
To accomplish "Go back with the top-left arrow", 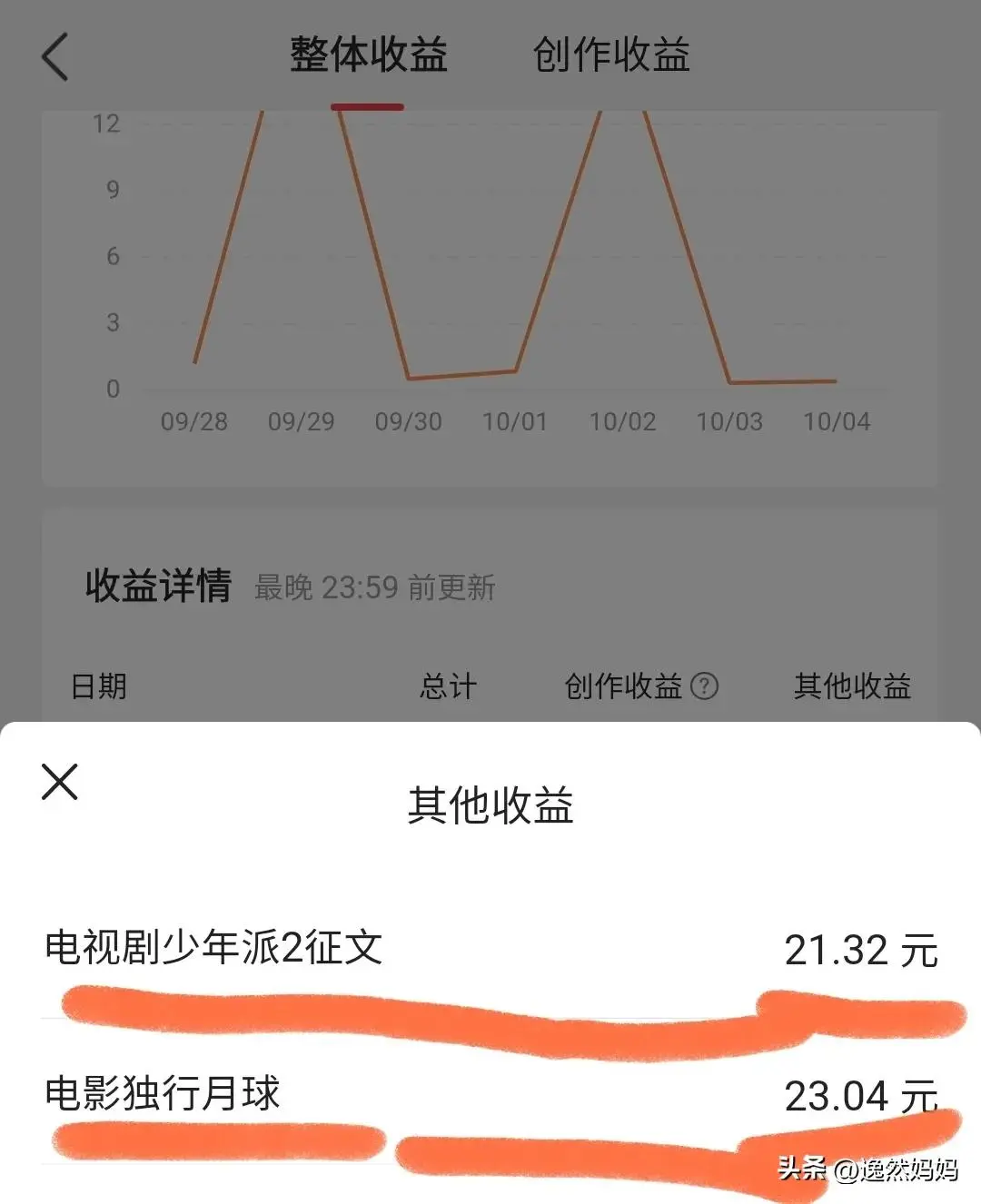I will pos(56,56).
